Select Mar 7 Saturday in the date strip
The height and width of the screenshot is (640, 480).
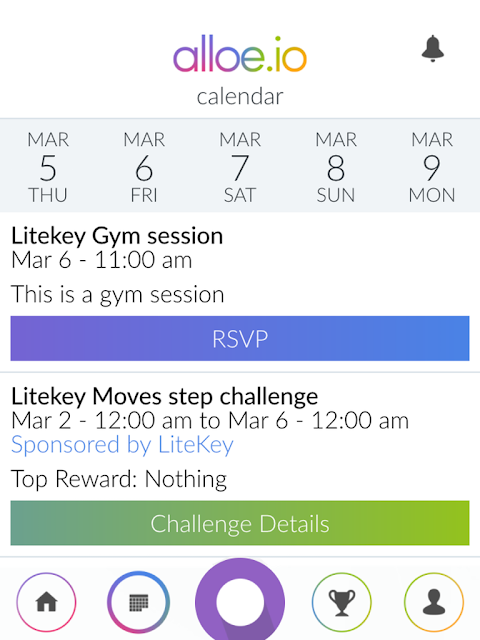[x=240, y=167]
